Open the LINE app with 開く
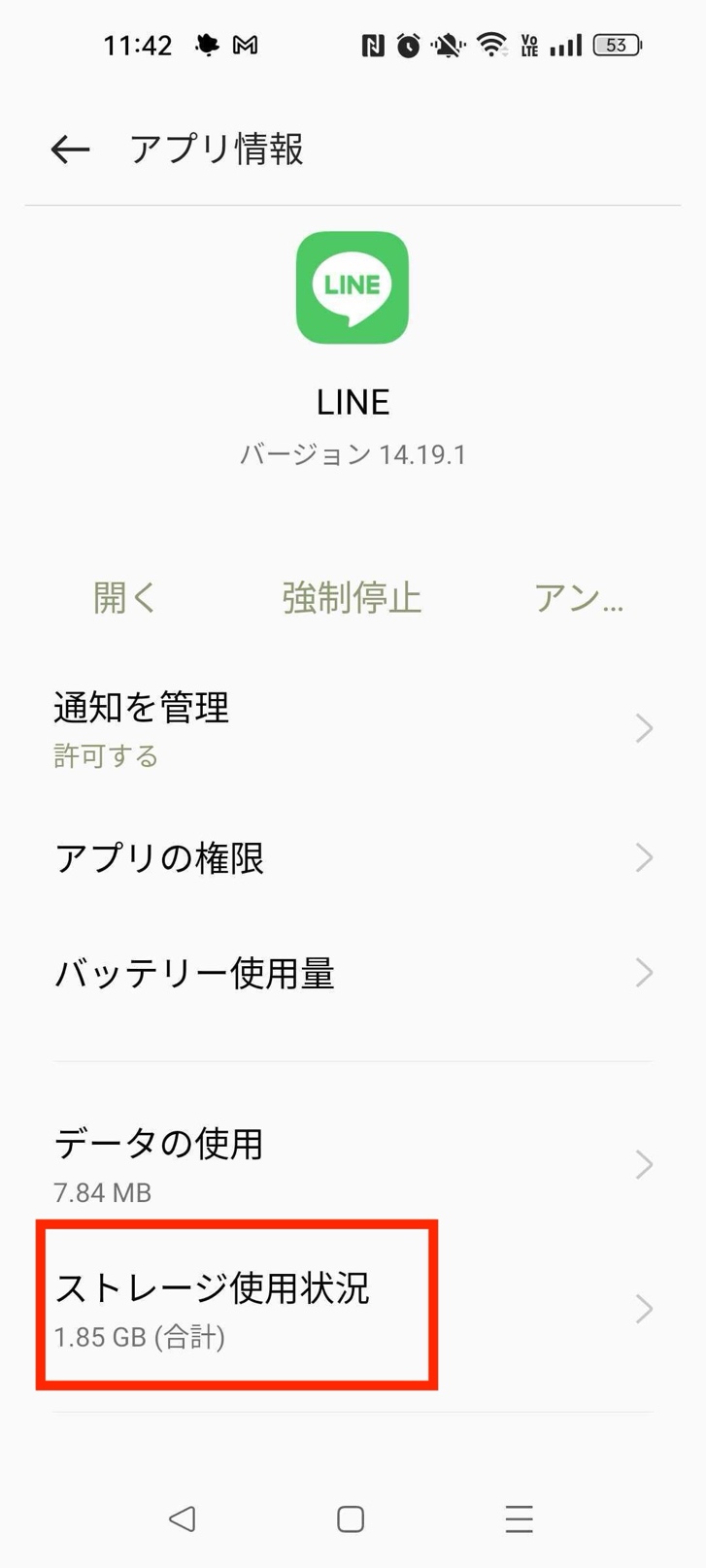 124,598
